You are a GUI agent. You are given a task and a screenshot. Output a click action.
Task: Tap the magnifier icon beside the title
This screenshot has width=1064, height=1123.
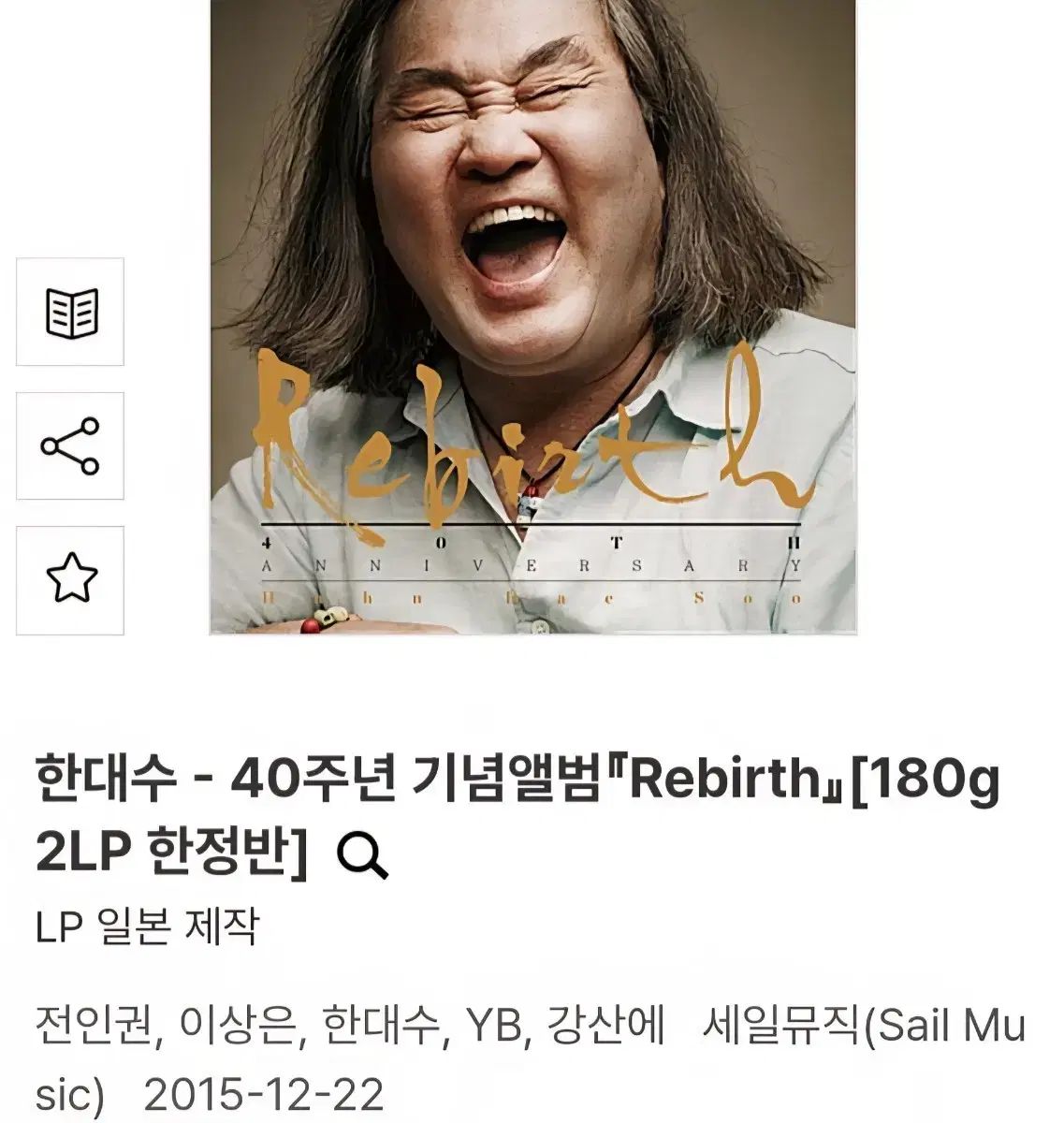click(361, 855)
